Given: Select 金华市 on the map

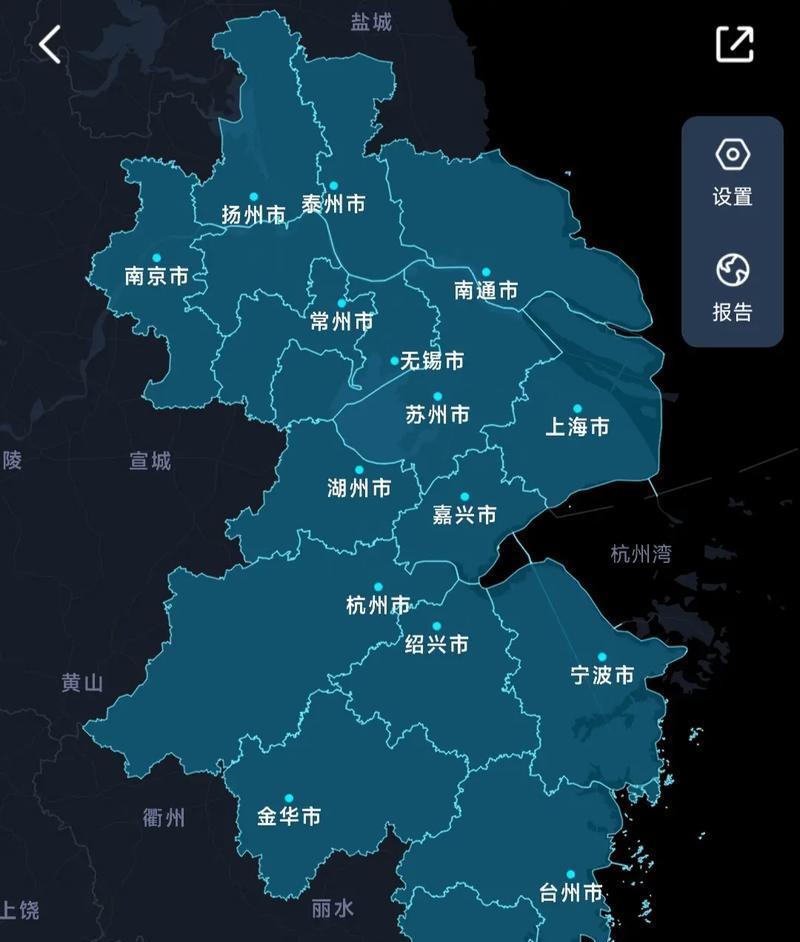Looking at the screenshot, I should [x=289, y=815].
